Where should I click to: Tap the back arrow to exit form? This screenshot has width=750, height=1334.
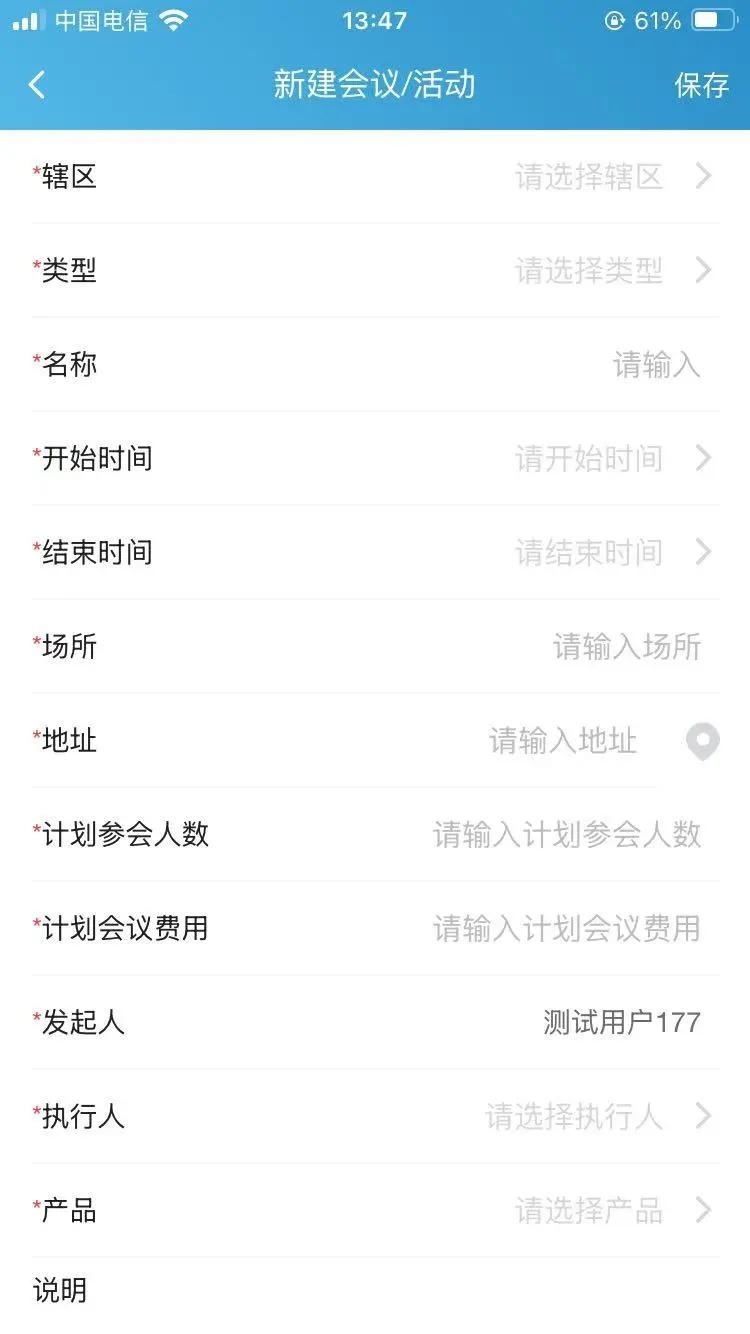(x=37, y=85)
